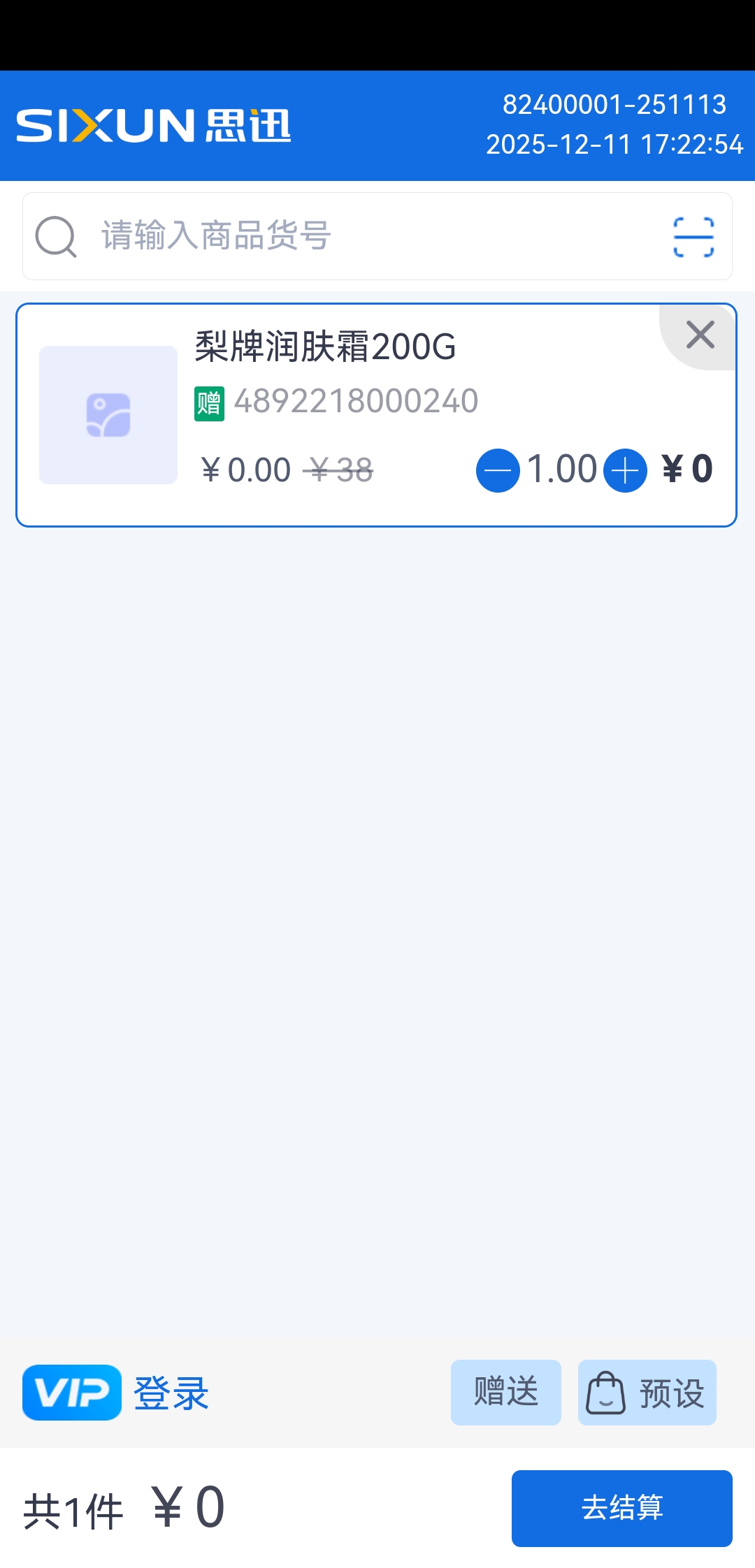This screenshot has width=755, height=1568.
Task: Open the barcode scanner icon
Action: point(693,237)
